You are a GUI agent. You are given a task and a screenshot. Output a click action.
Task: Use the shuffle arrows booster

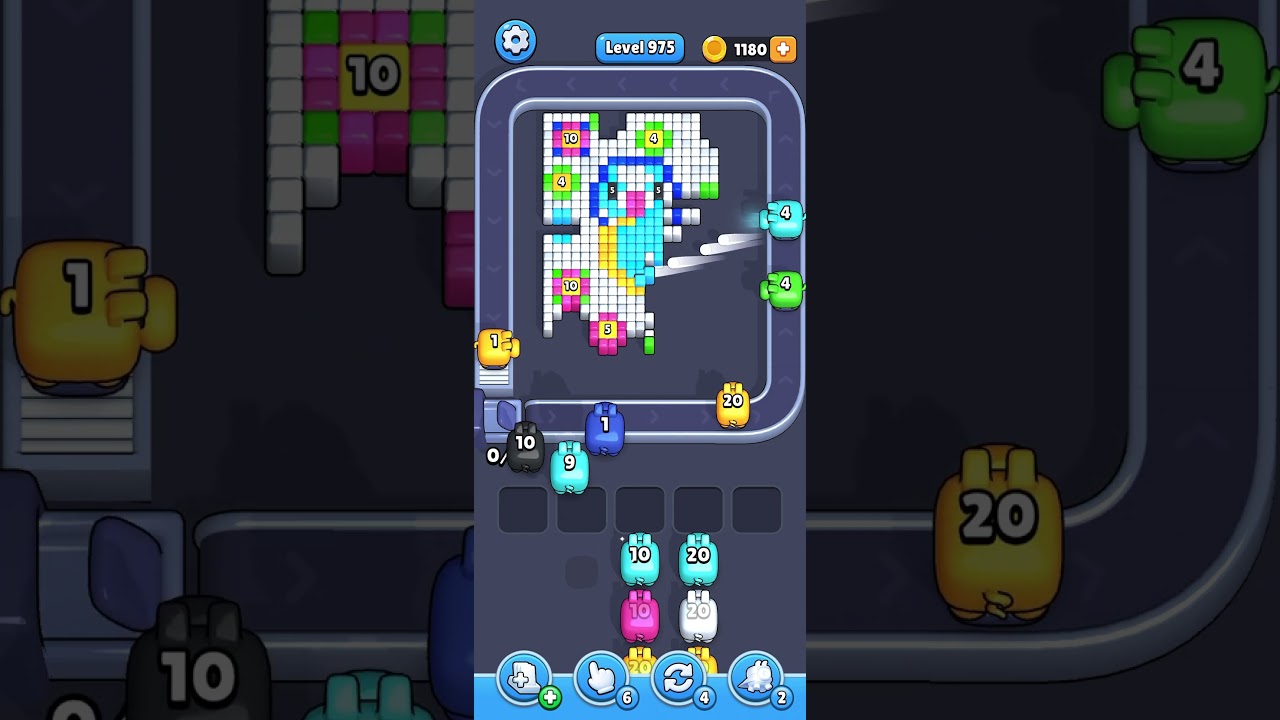(x=678, y=678)
